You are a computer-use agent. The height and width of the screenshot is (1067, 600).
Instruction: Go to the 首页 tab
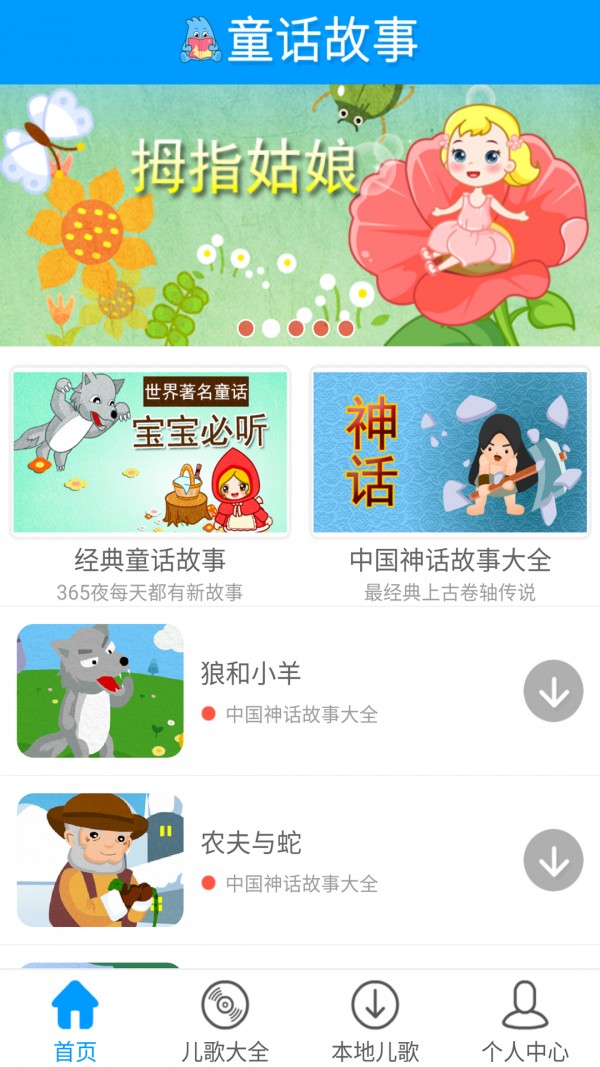(x=75, y=1020)
